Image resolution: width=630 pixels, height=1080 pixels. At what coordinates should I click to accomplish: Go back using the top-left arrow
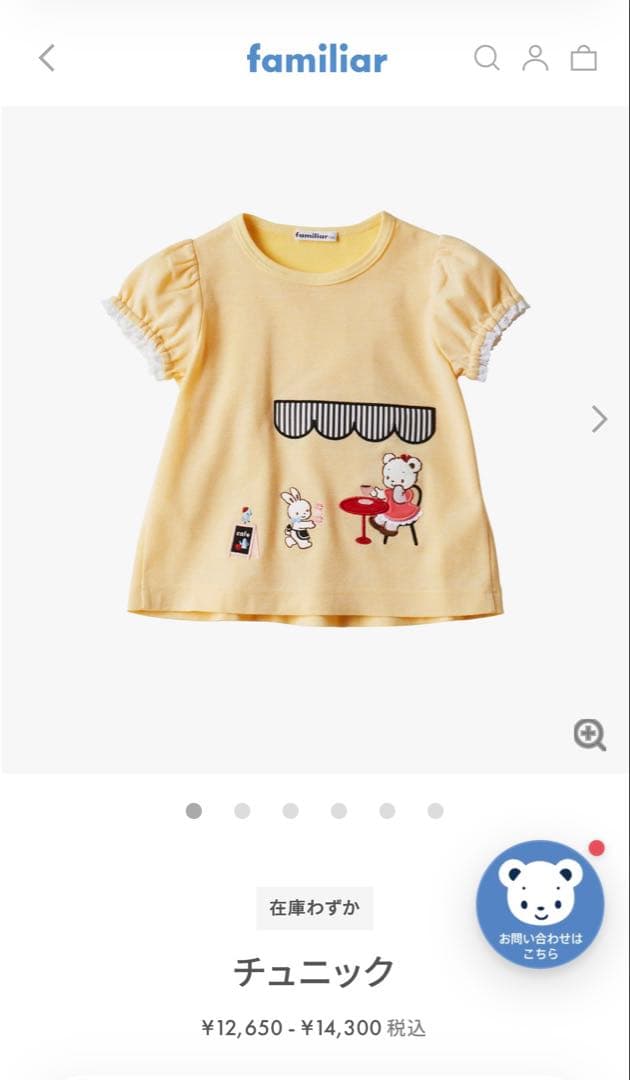[x=47, y=58]
